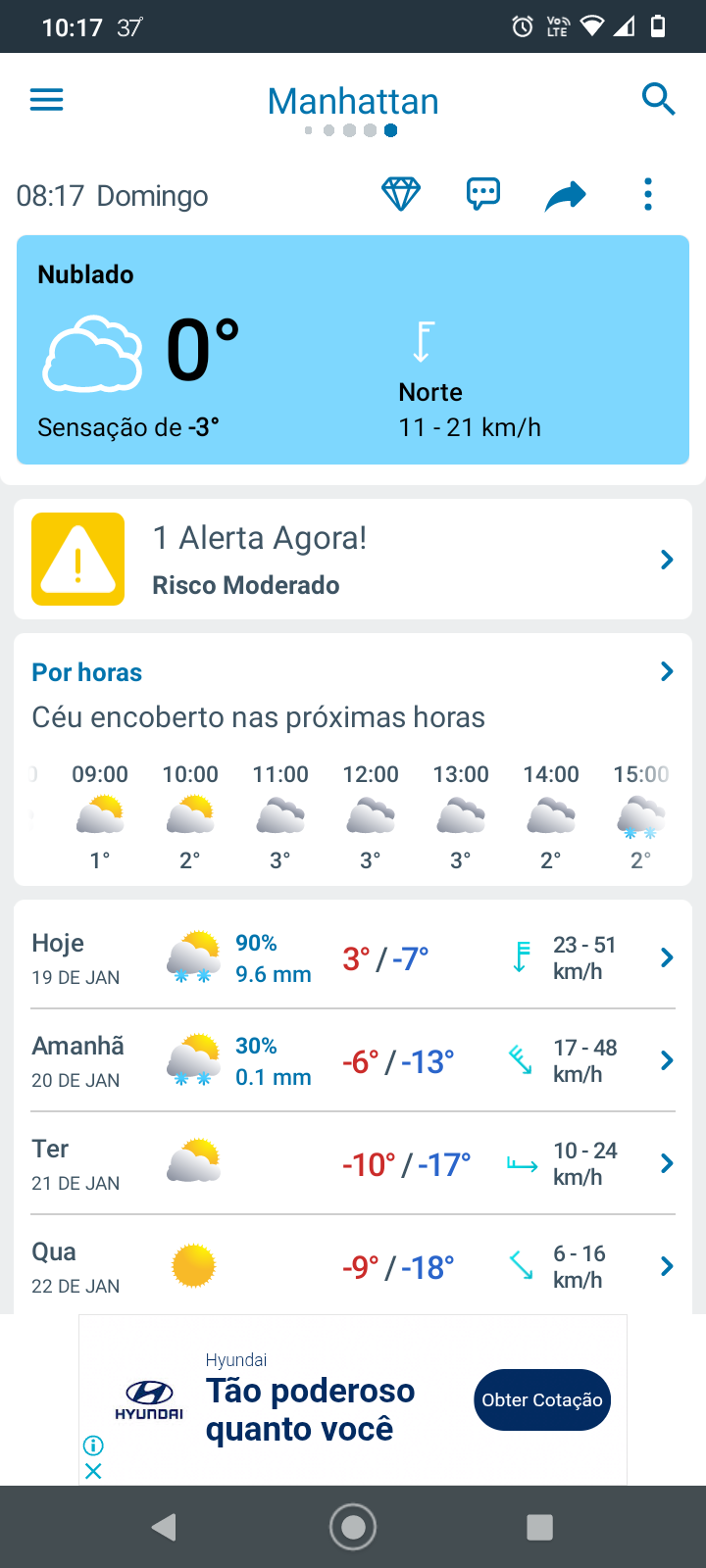Tap Obter Cotação in the Hyundai ad
This screenshot has height=1568, width=706.
tap(542, 1399)
